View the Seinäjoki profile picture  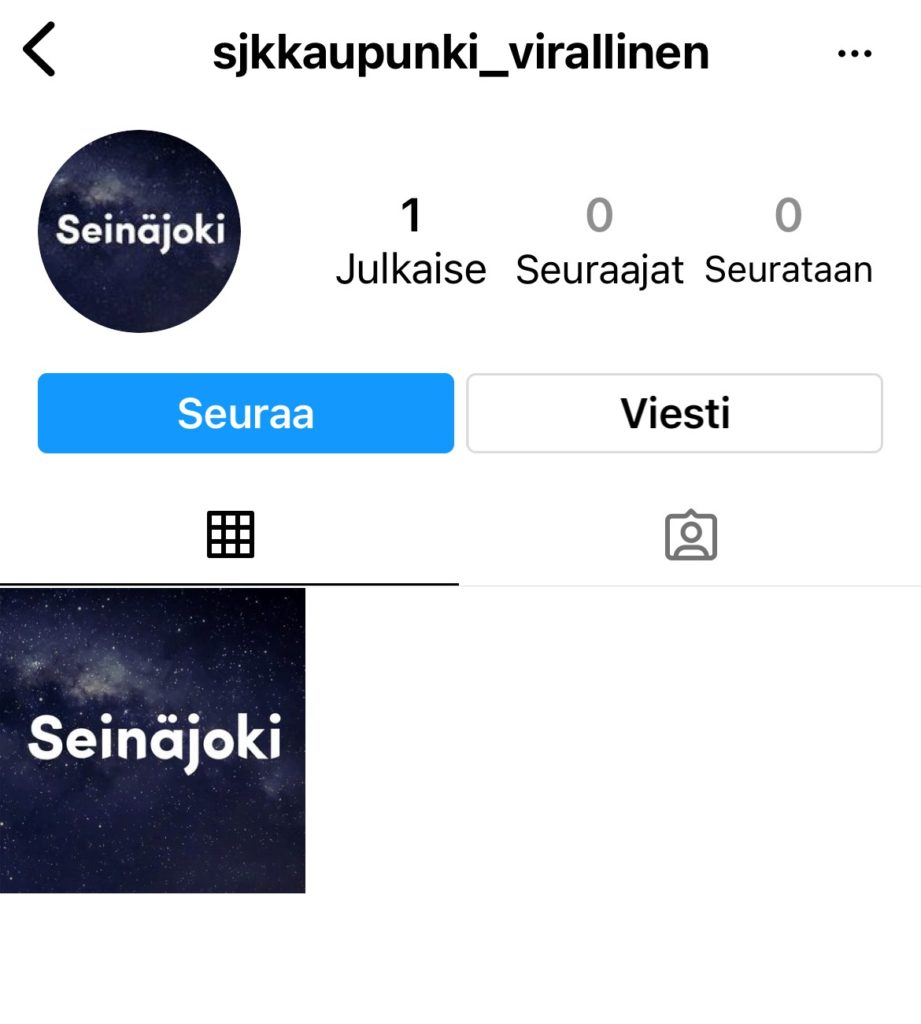(x=140, y=231)
